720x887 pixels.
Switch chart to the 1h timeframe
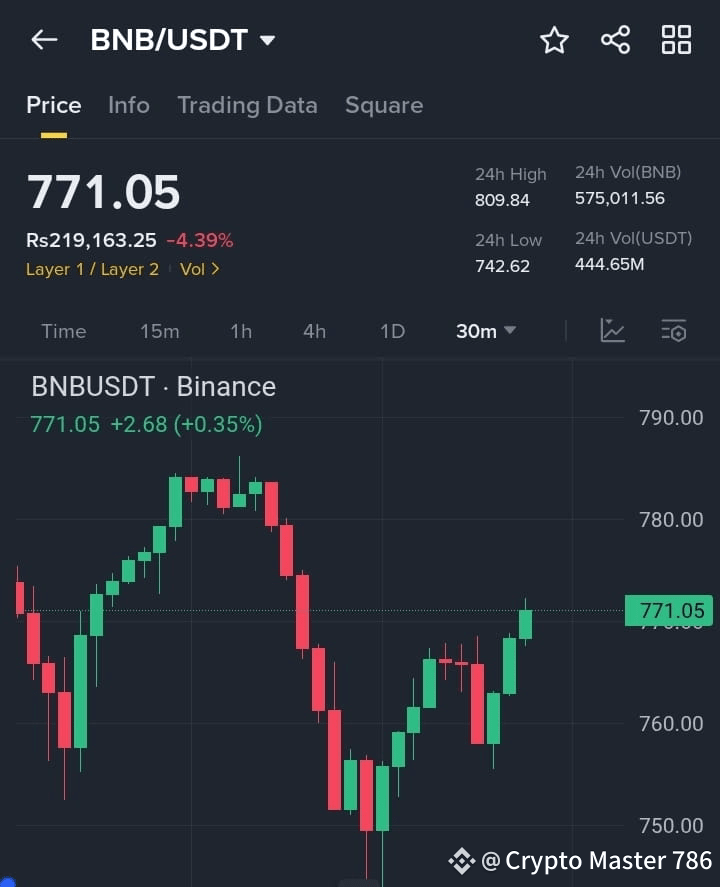(x=241, y=331)
